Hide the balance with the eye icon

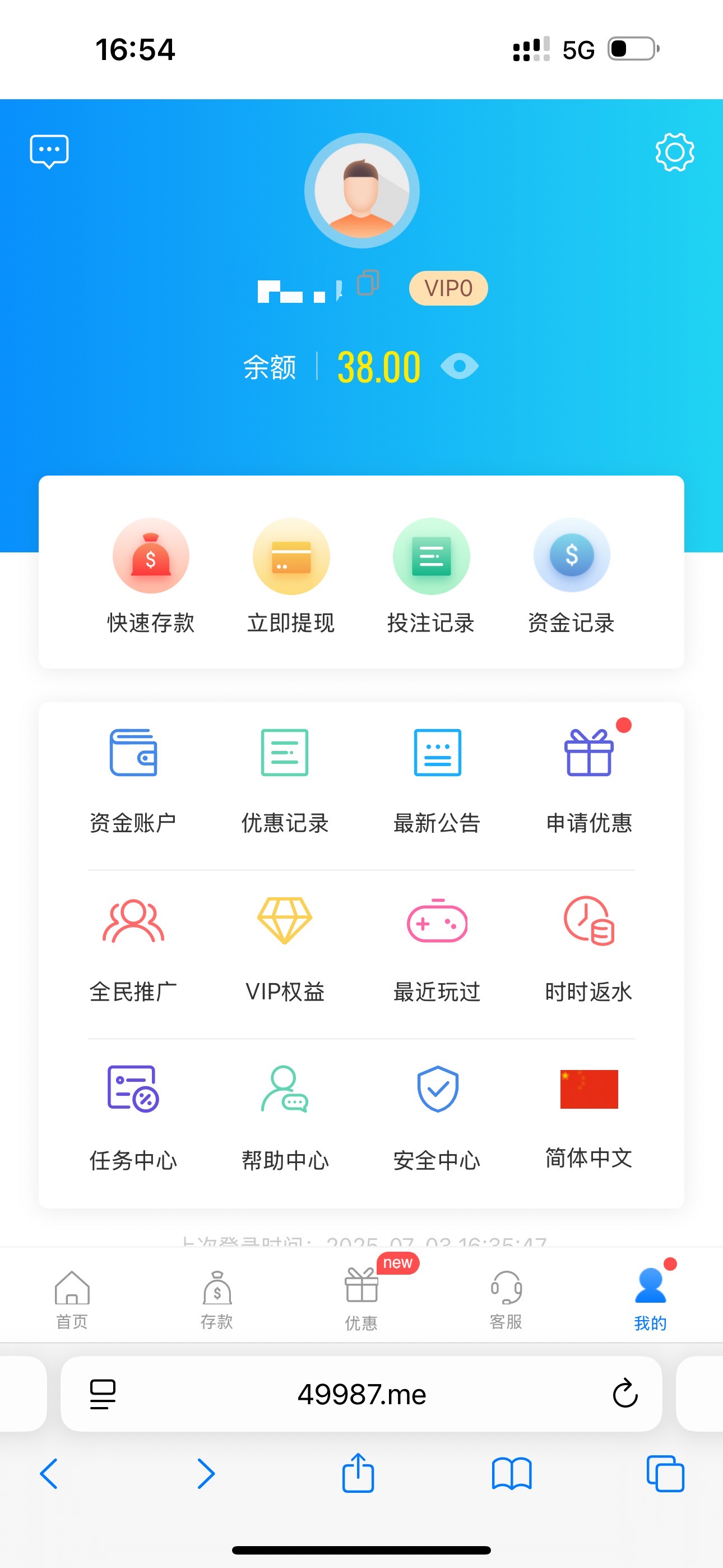pyautogui.click(x=460, y=366)
